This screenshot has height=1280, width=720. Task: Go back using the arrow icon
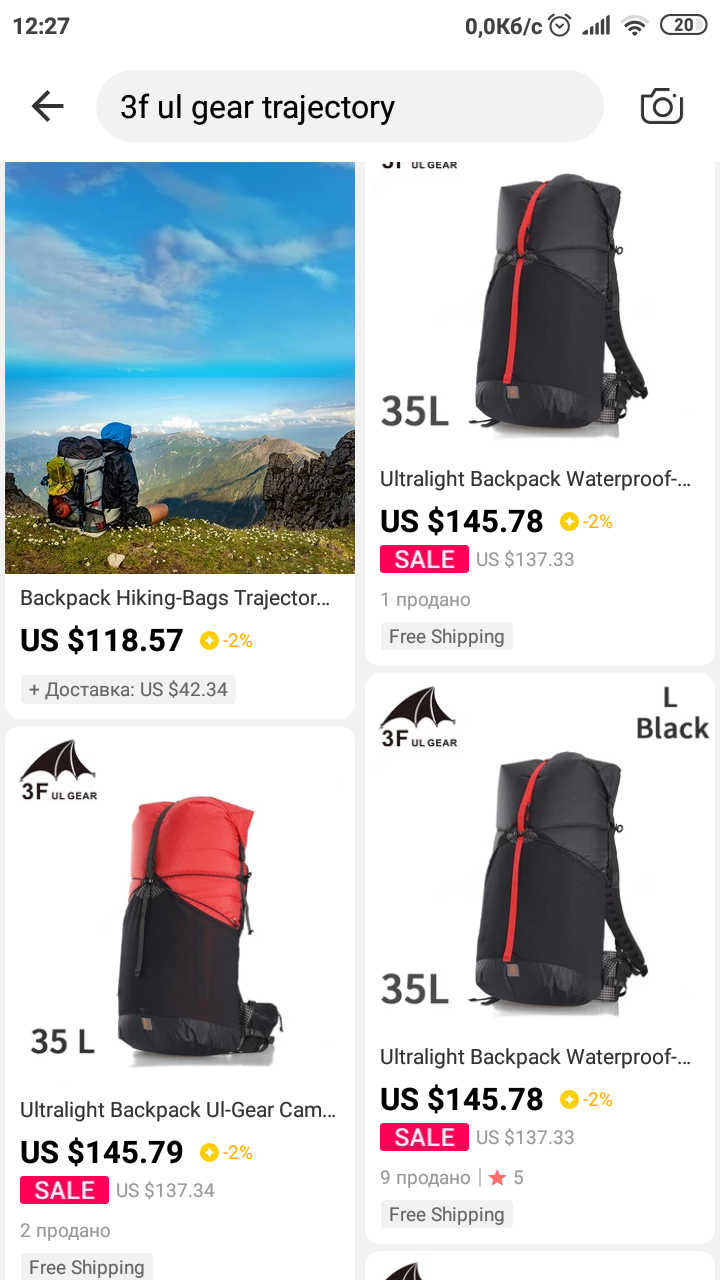[x=47, y=106]
